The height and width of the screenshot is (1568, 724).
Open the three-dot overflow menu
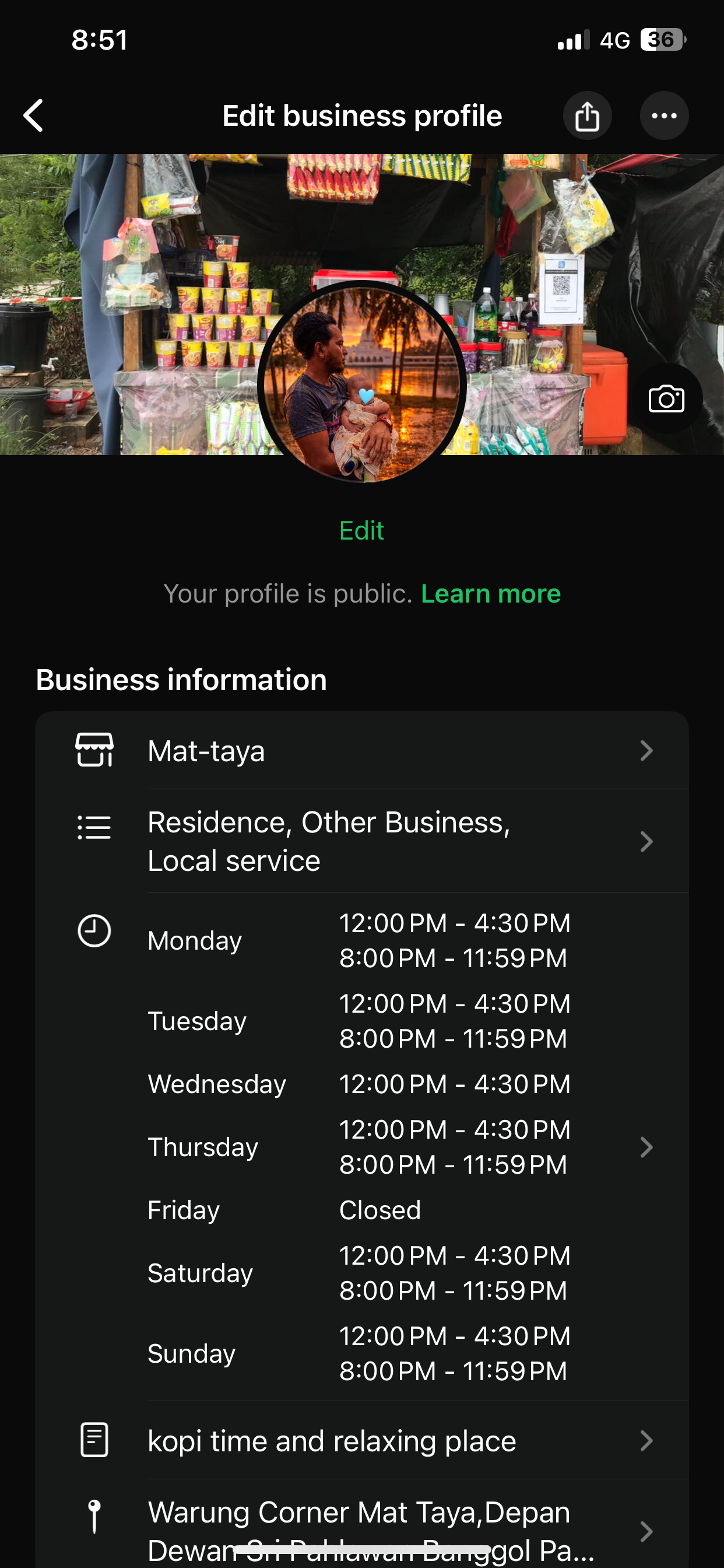664,116
